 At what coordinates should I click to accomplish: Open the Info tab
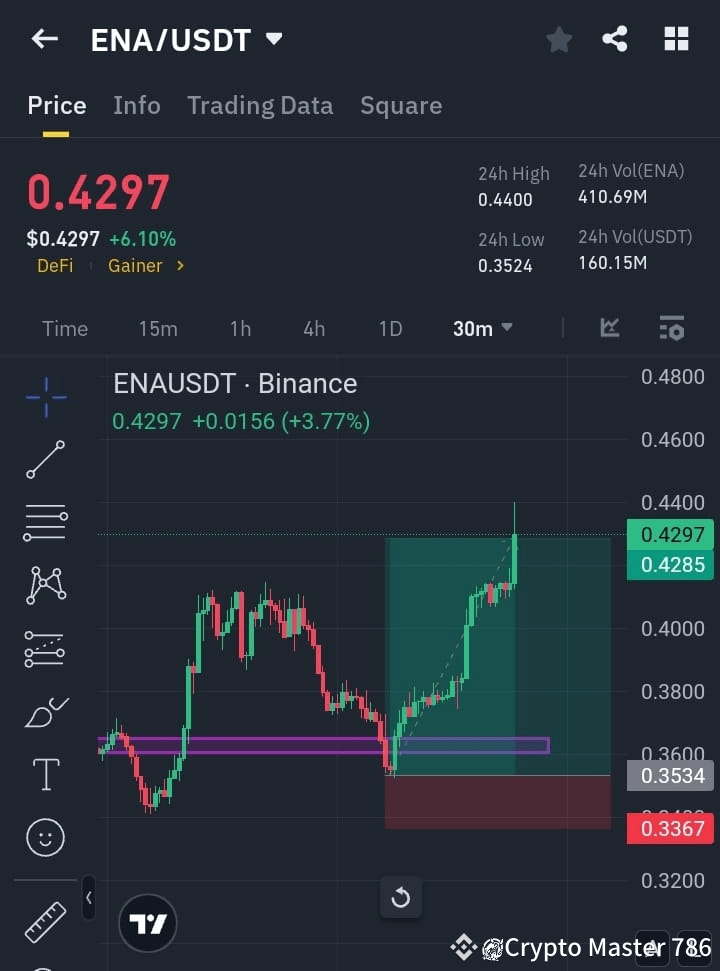point(136,105)
